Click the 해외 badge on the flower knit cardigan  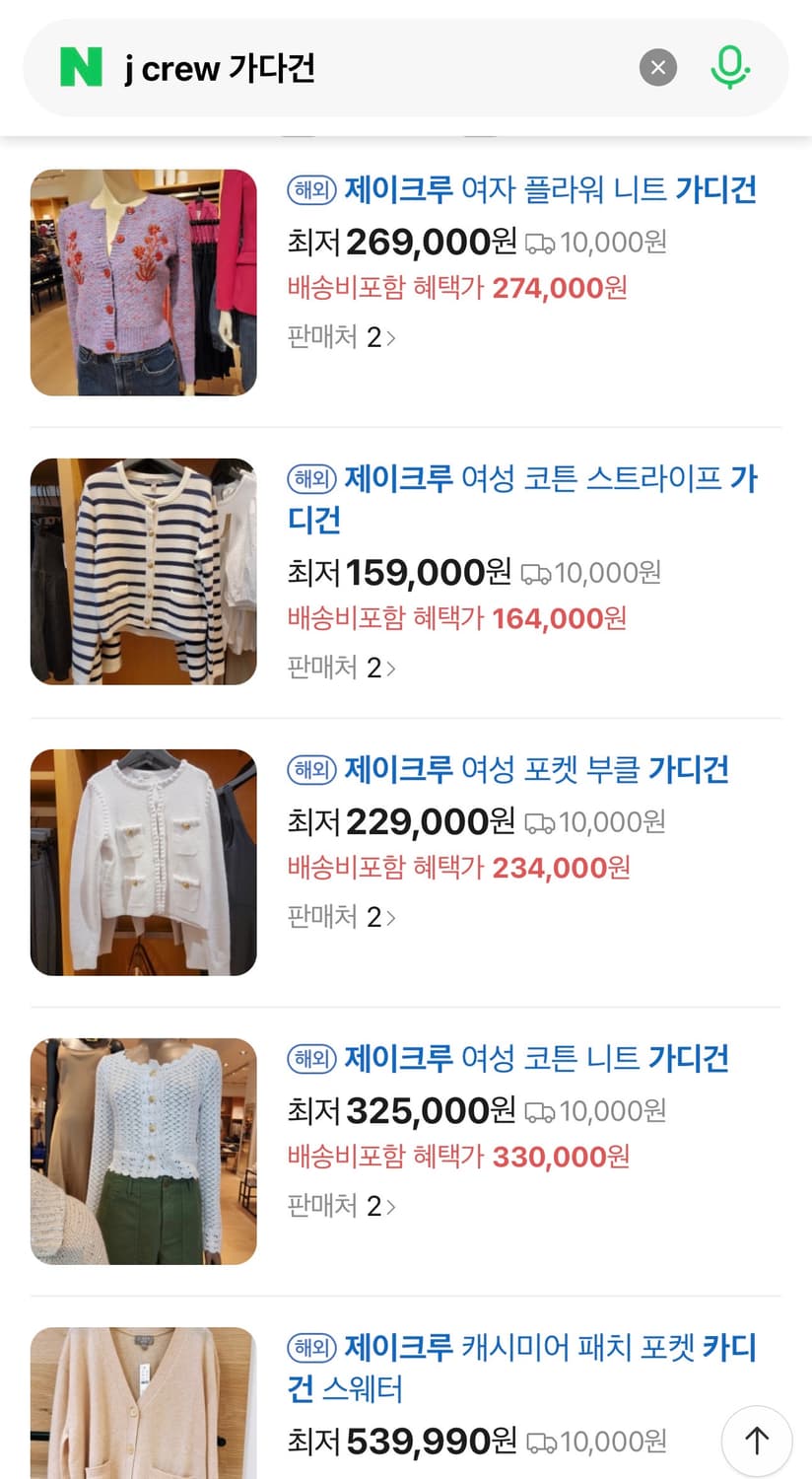click(308, 190)
